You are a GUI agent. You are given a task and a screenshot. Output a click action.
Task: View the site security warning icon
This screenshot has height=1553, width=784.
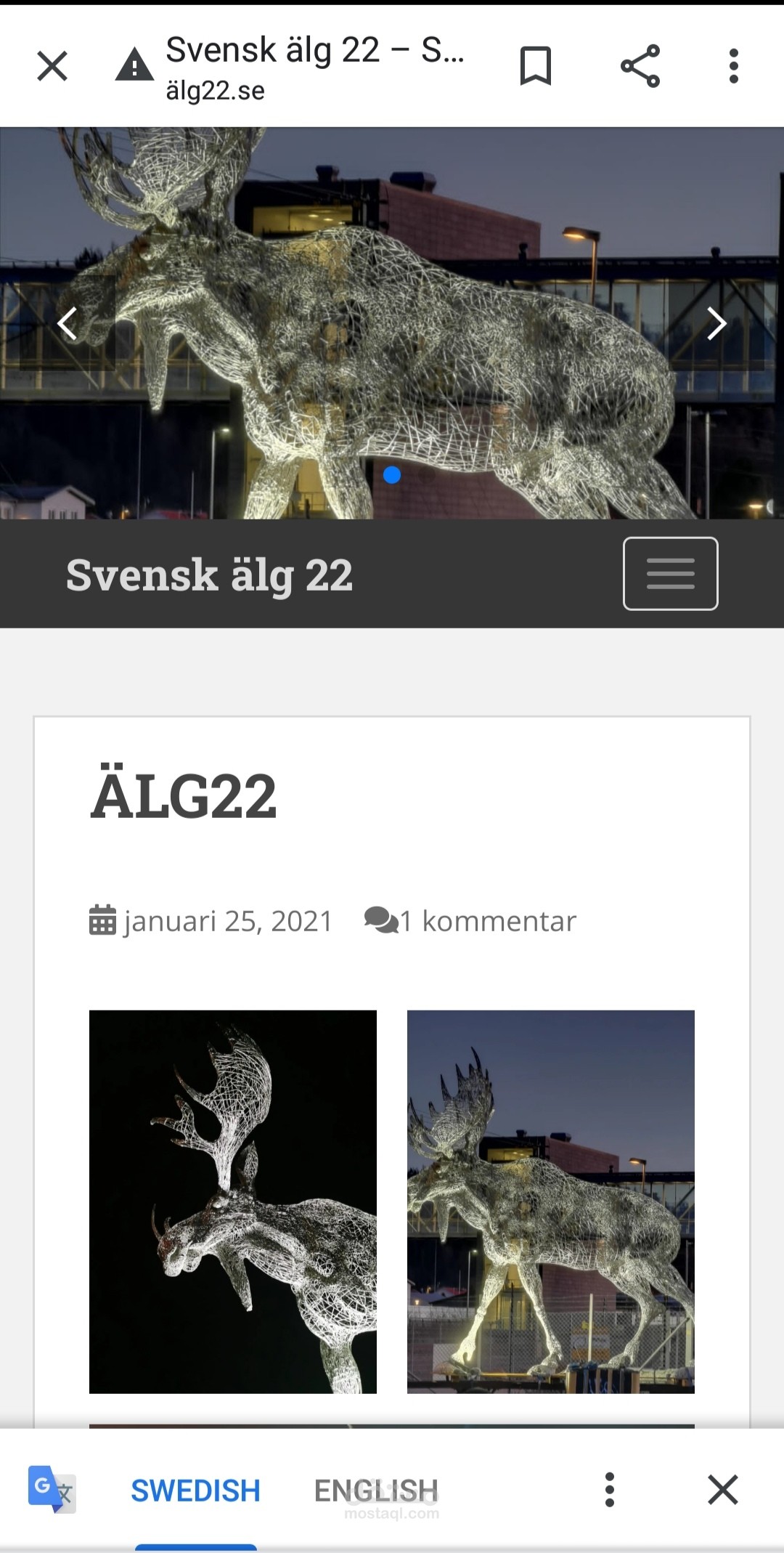pyautogui.click(x=134, y=66)
